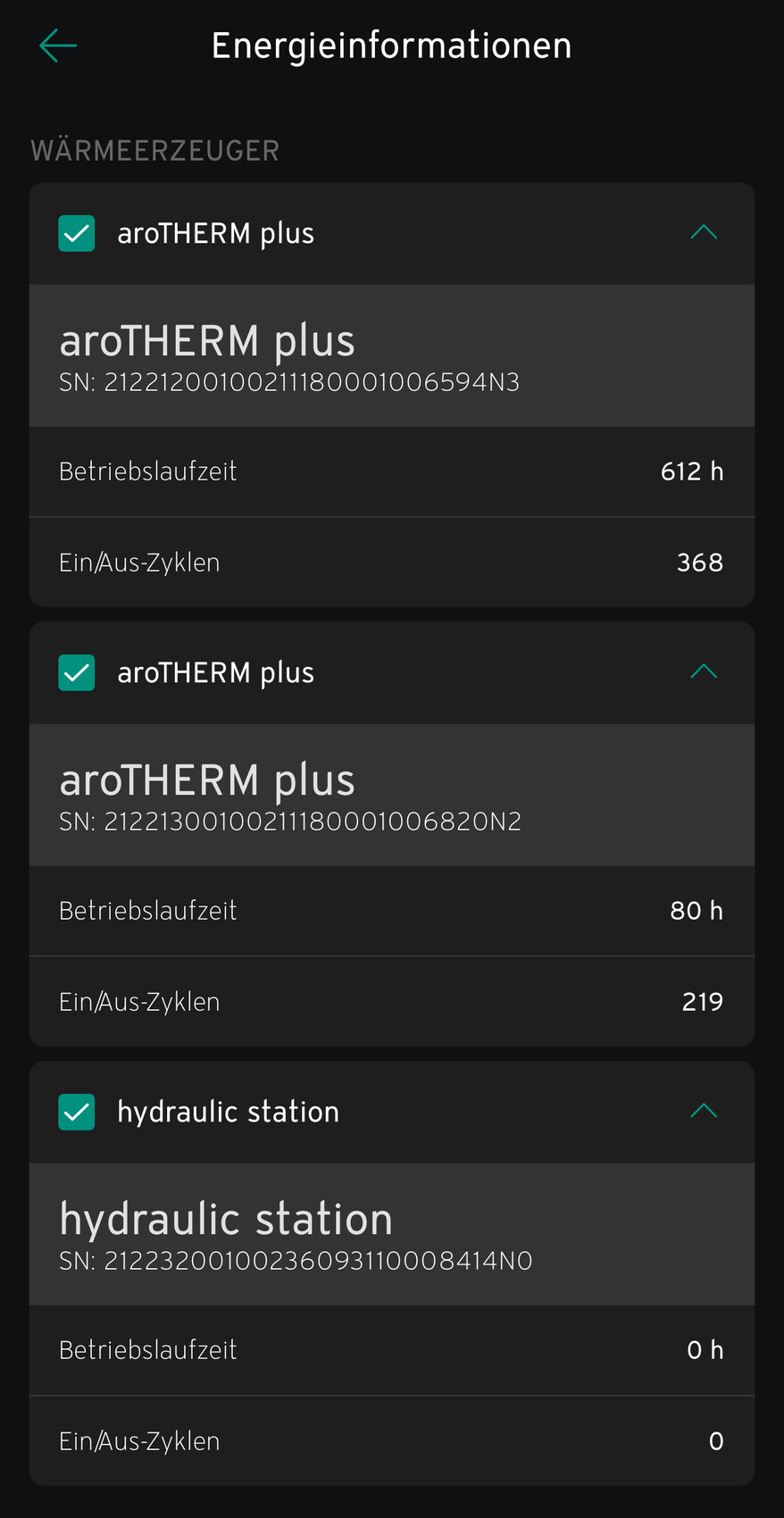Viewport: 784px width, 1518px height.
Task: Collapse the hydraulic station card
Action: (x=704, y=1111)
